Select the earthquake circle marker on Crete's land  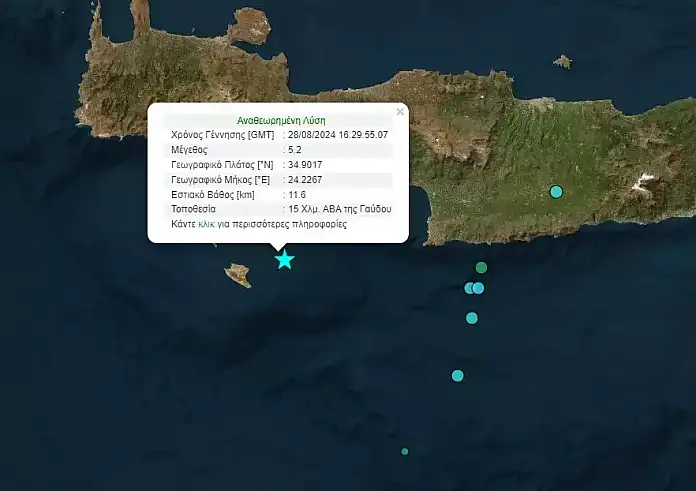pos(556,192)
